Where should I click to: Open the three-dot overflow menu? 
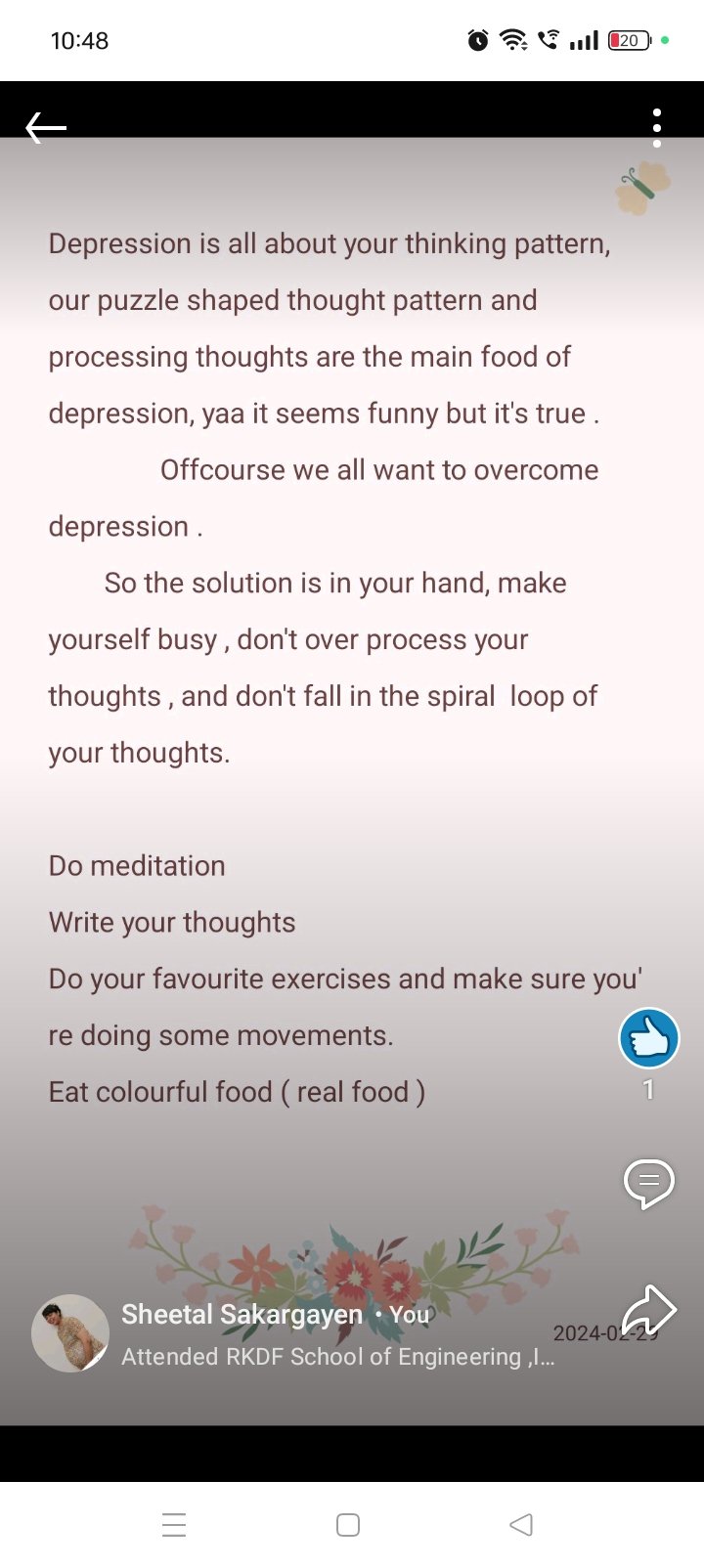(x=656, y=128)
